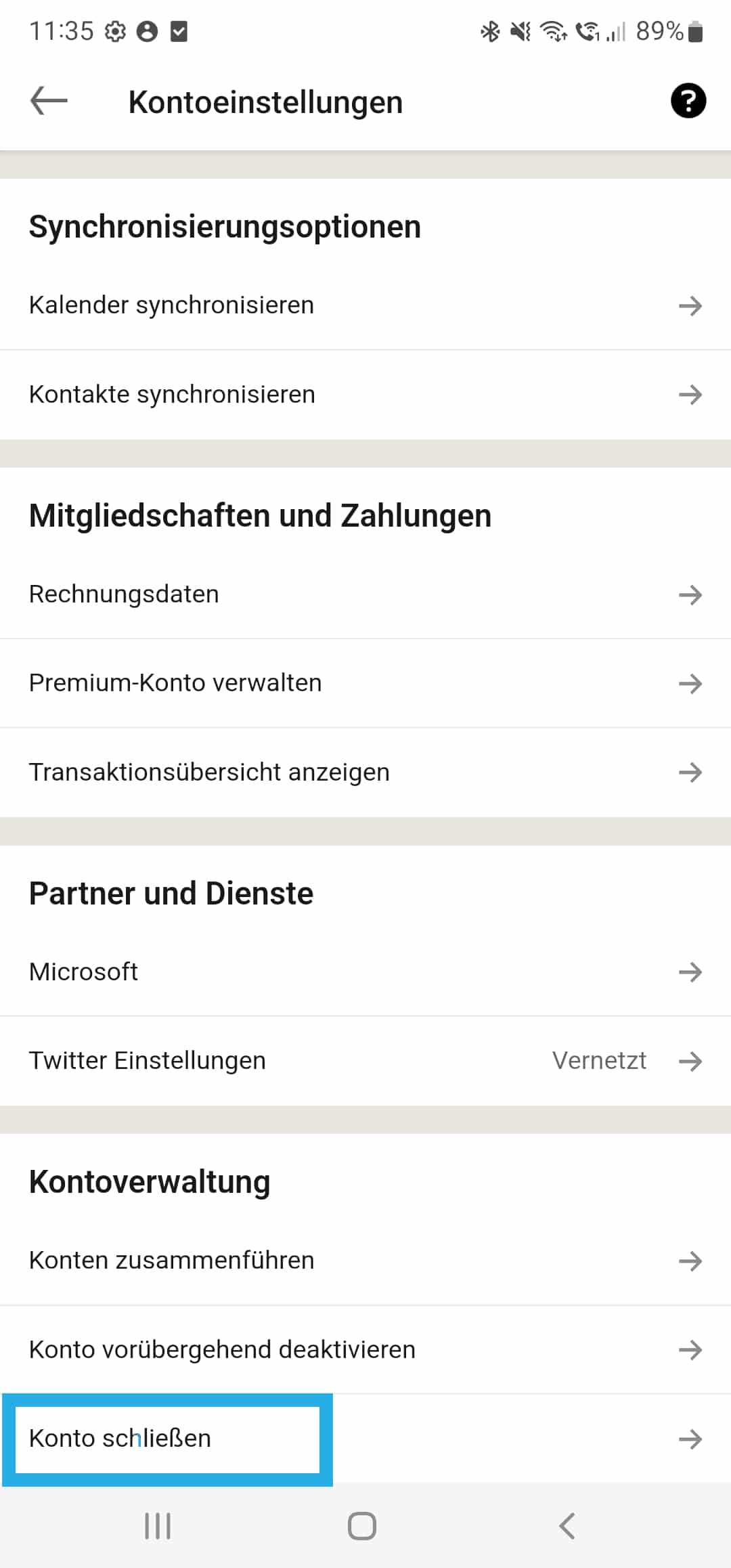This screenshot has height=1568, width=731.
Task: Select Konten zusammenführen
Action: click(x=365, y=1261)
